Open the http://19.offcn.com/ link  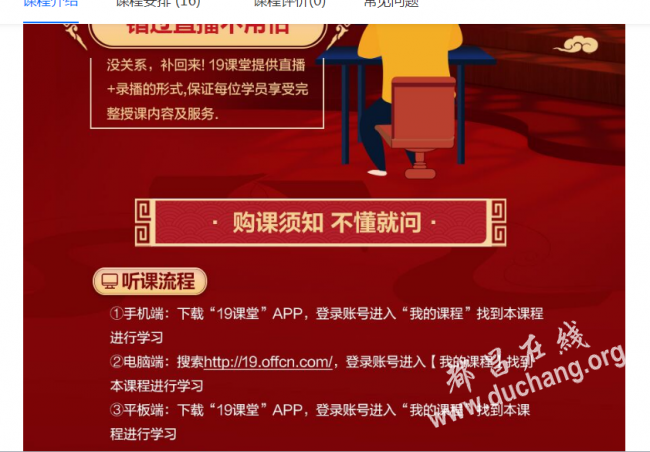click(268, 362)
